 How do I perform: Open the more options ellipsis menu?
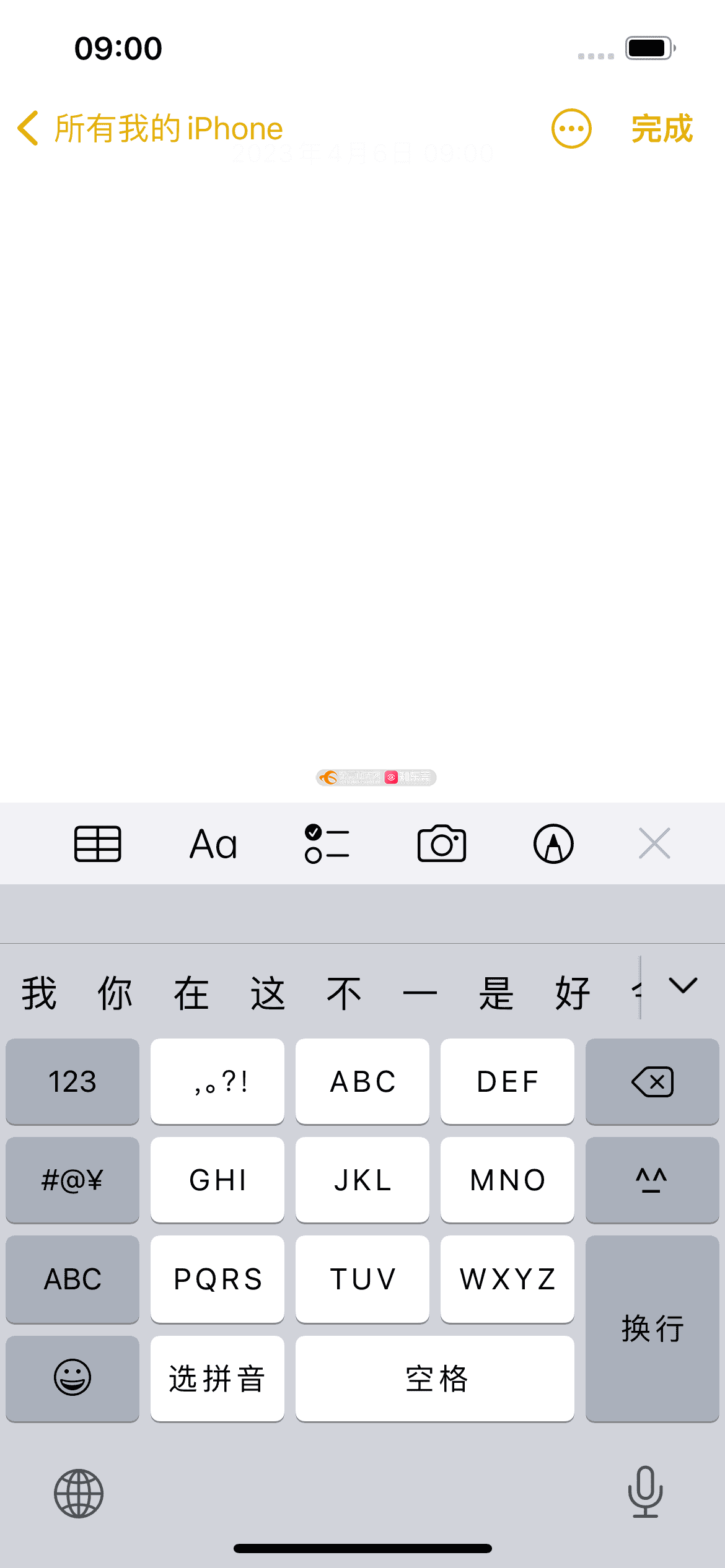coord(571,129)
